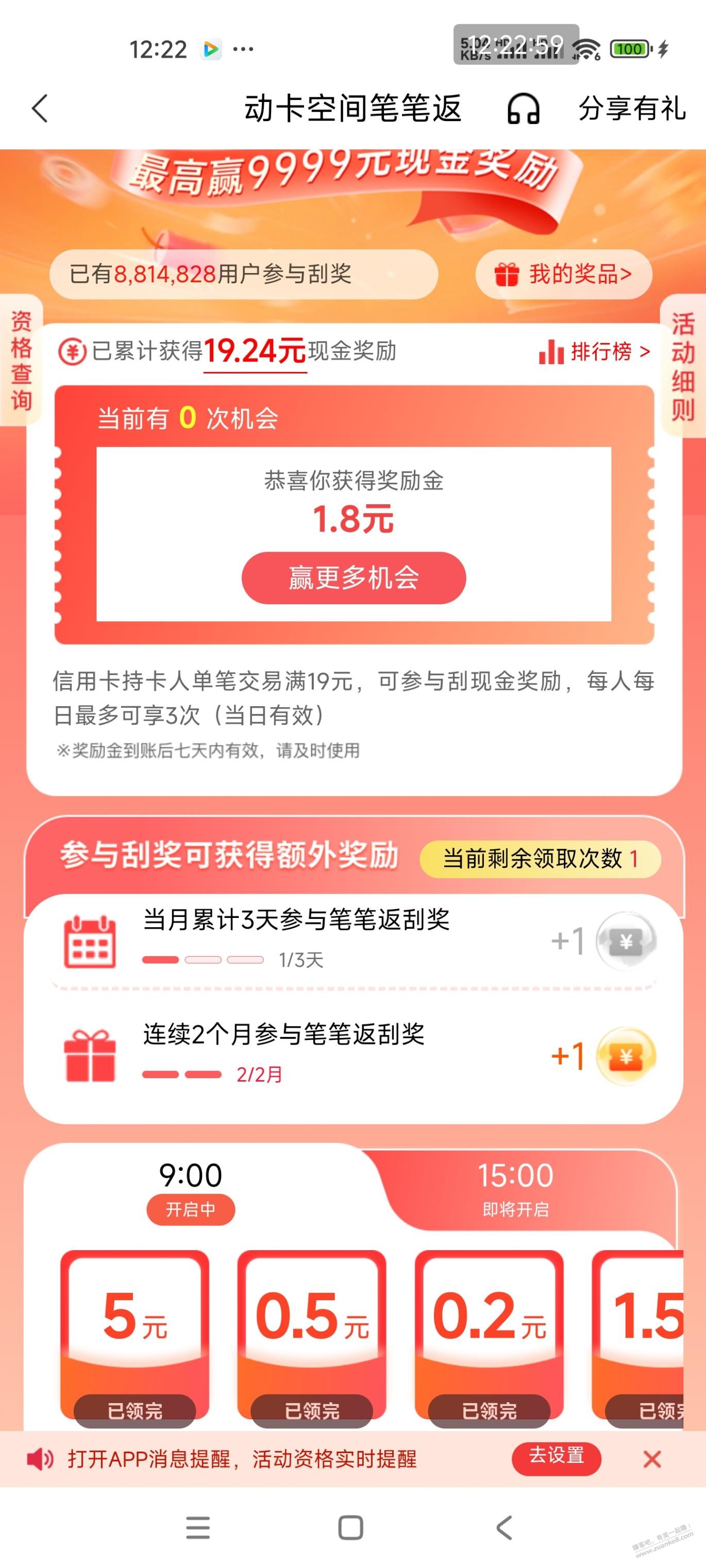The image size is (706, 1568).
Task: Open the 排行榜 leaderboard
Action: [595, 351]
